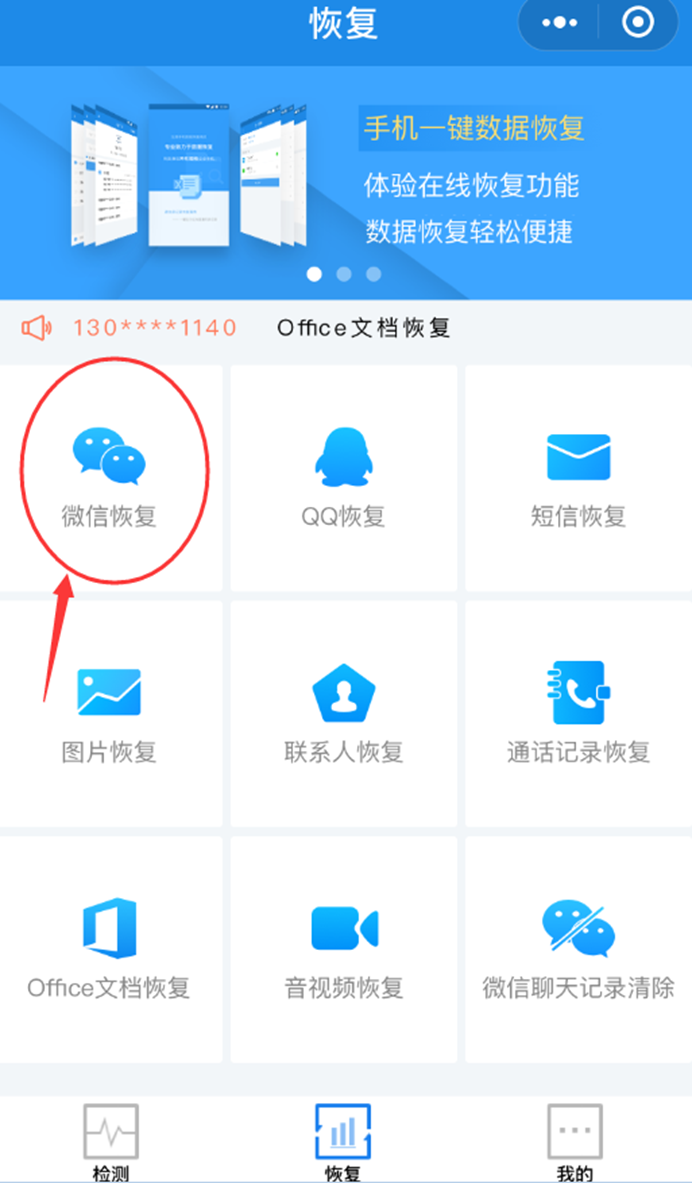Screen dimensions: 692x1183
Task: Open 联系人恢复 contacts recovery
Action: click(343, 713)
